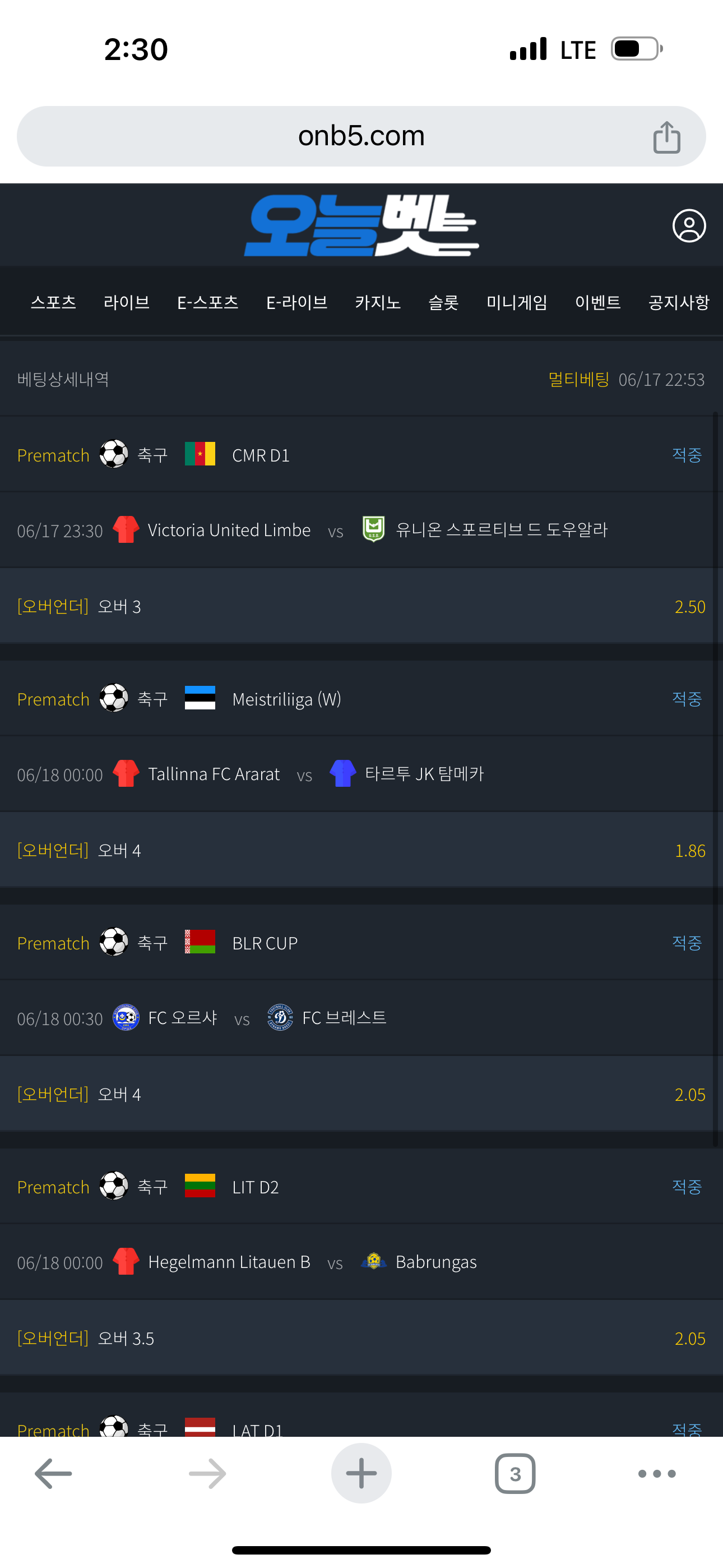The height and width of the screenshot is (1568, 723).
Task: Select the 미니게임 tab
Action: (x=517, y=302)
